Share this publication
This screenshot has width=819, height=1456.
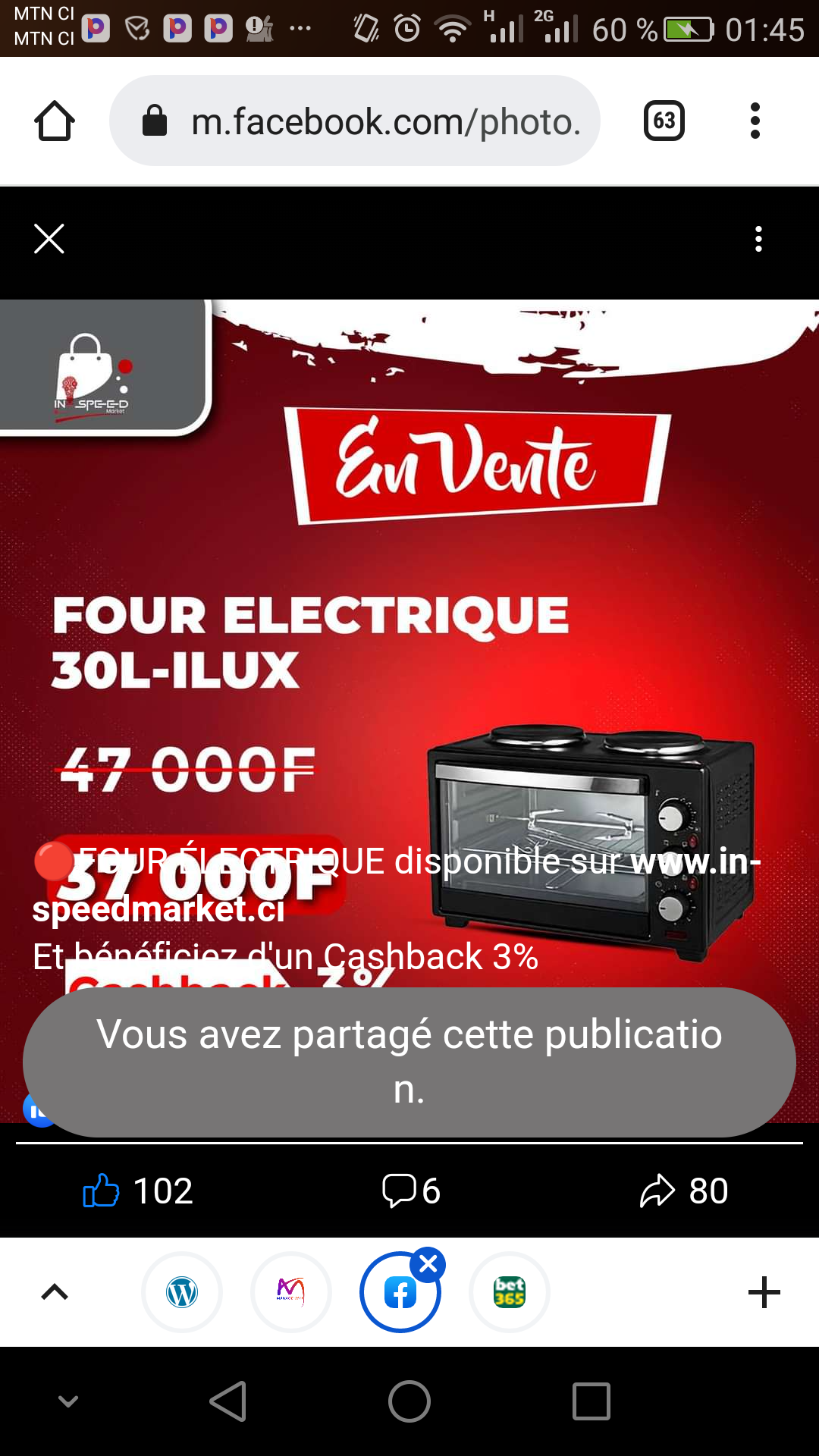[x=684, y=1191]
